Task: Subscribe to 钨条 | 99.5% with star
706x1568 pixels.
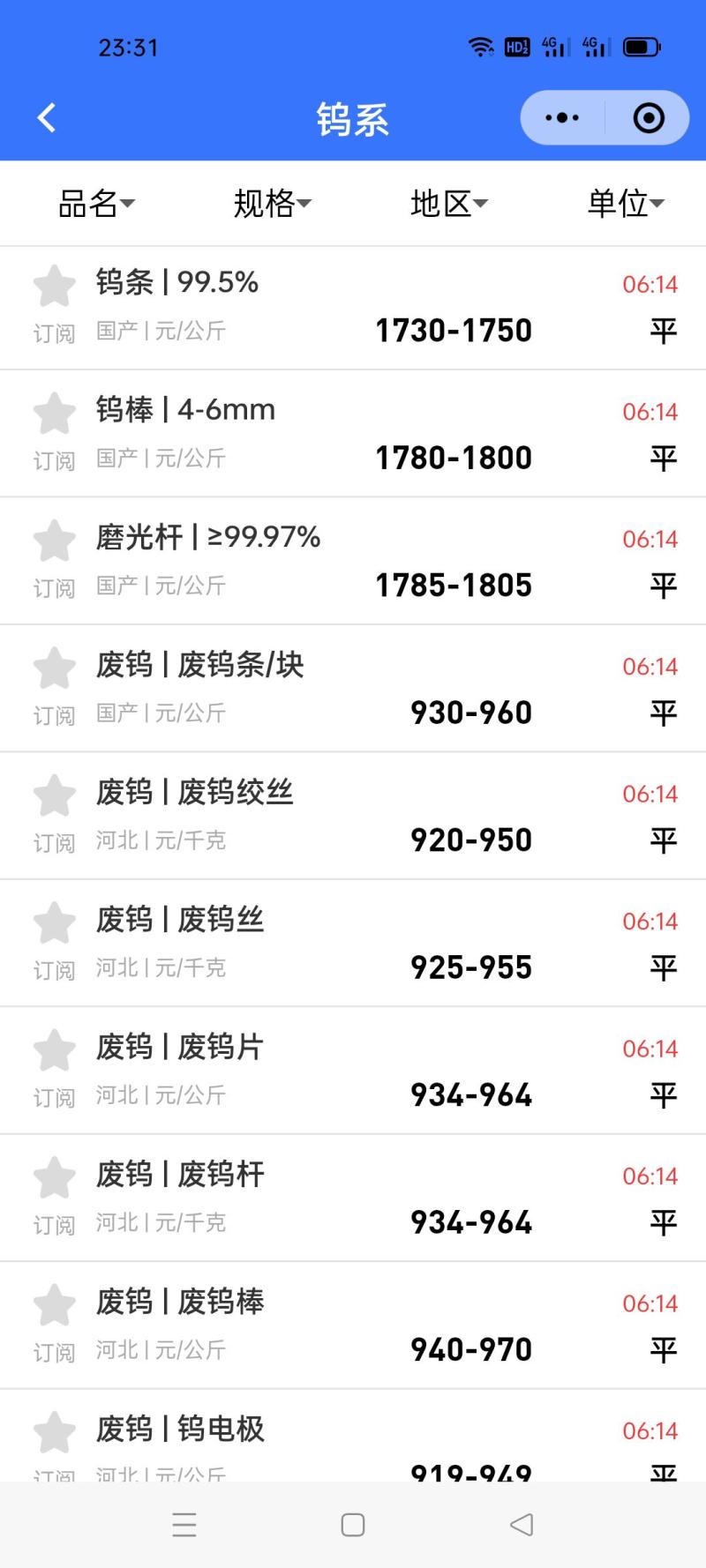Action: pyautogui.click(x=55, y=287)
